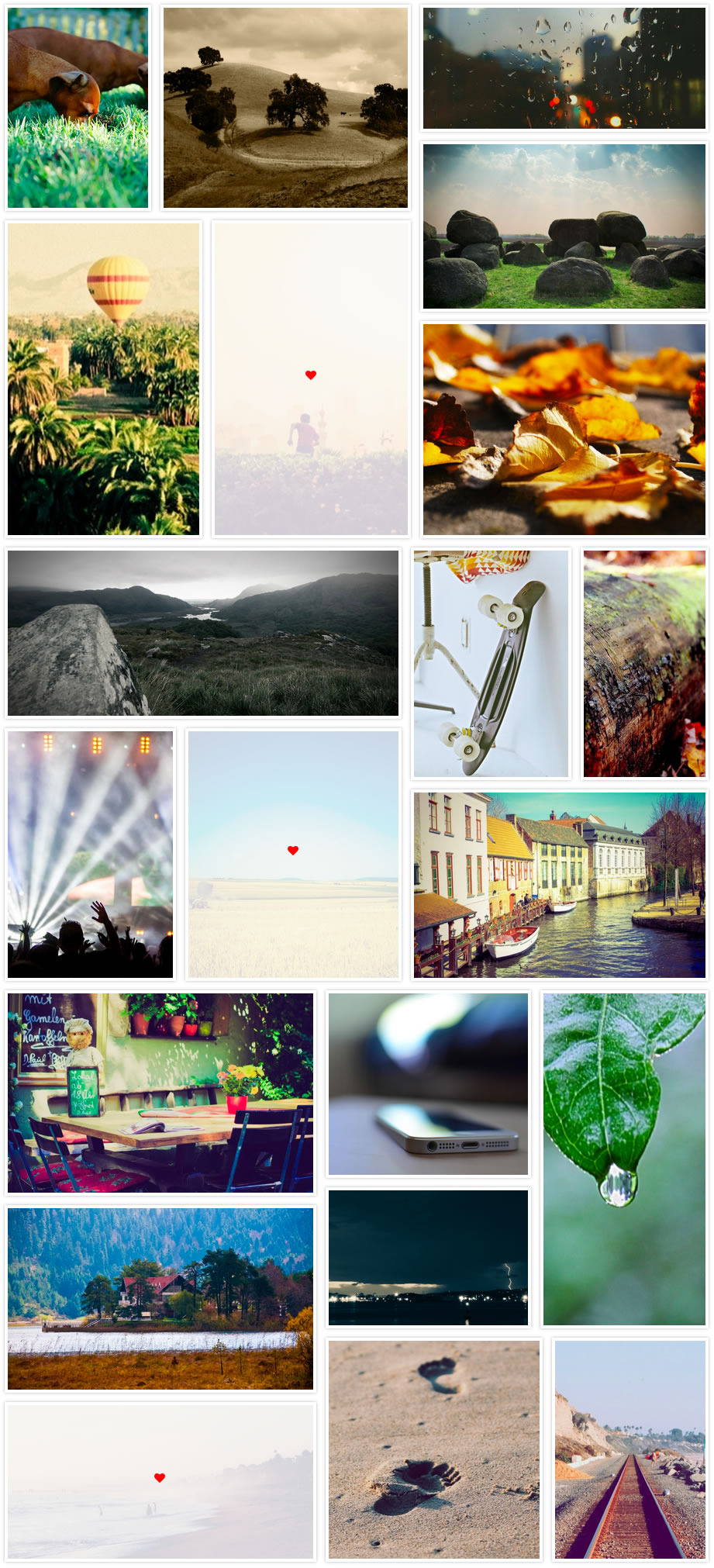Tap the heart on the running man photo

click(x=311, y=375)
